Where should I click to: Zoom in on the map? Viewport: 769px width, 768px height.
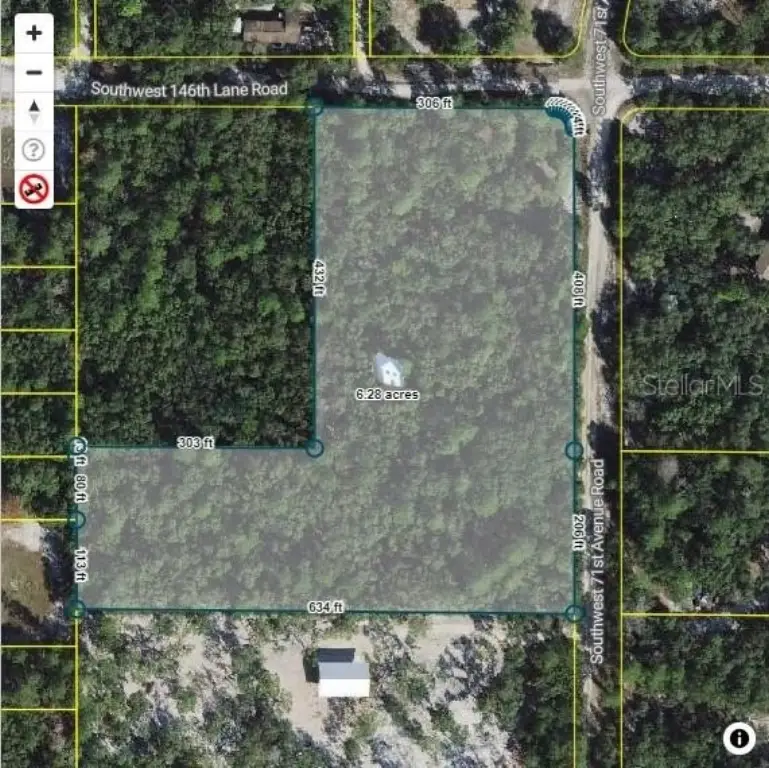tap(34, 33)
